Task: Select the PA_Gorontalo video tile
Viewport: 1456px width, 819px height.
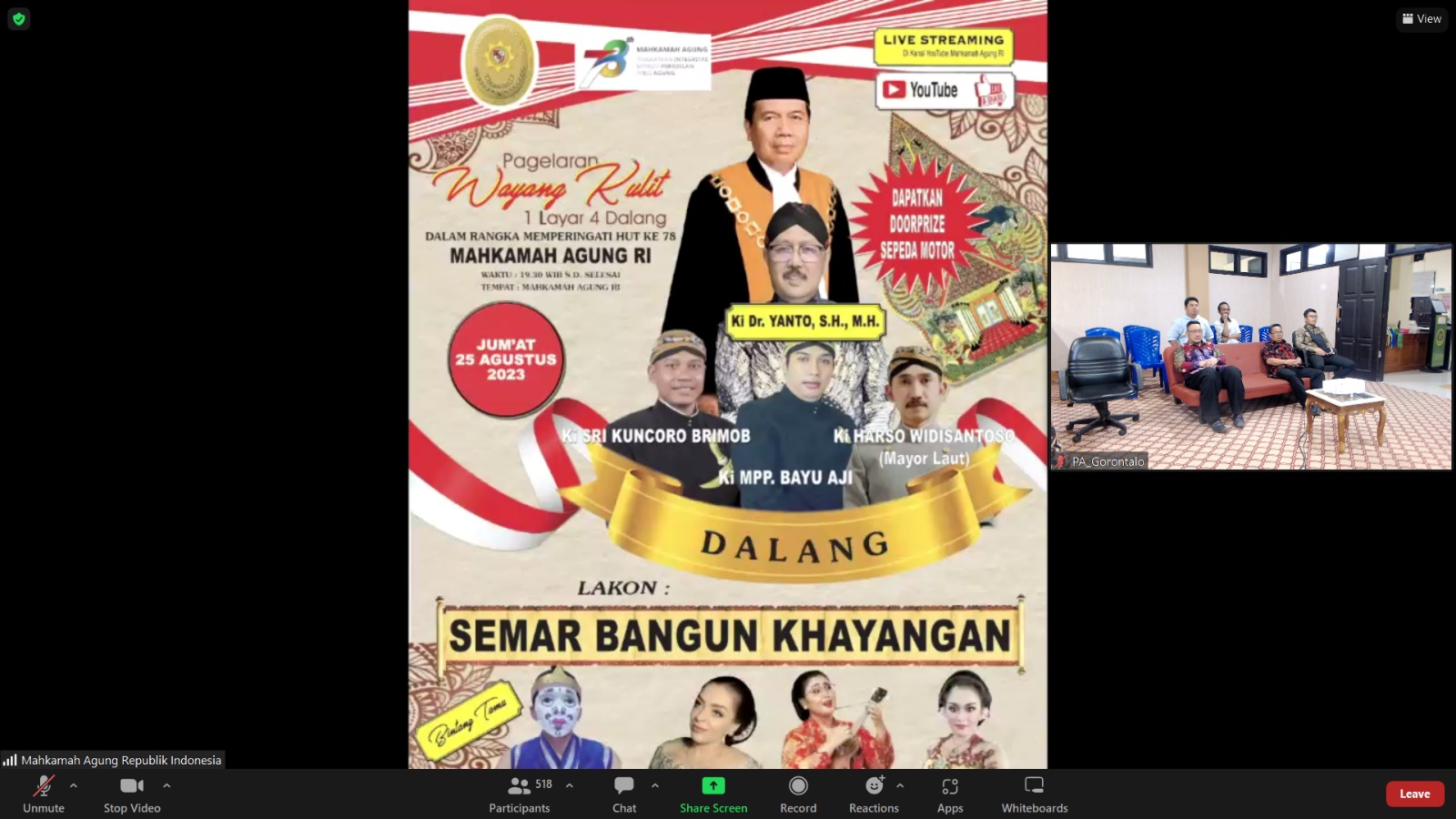Action: (x=1251, y=356)
